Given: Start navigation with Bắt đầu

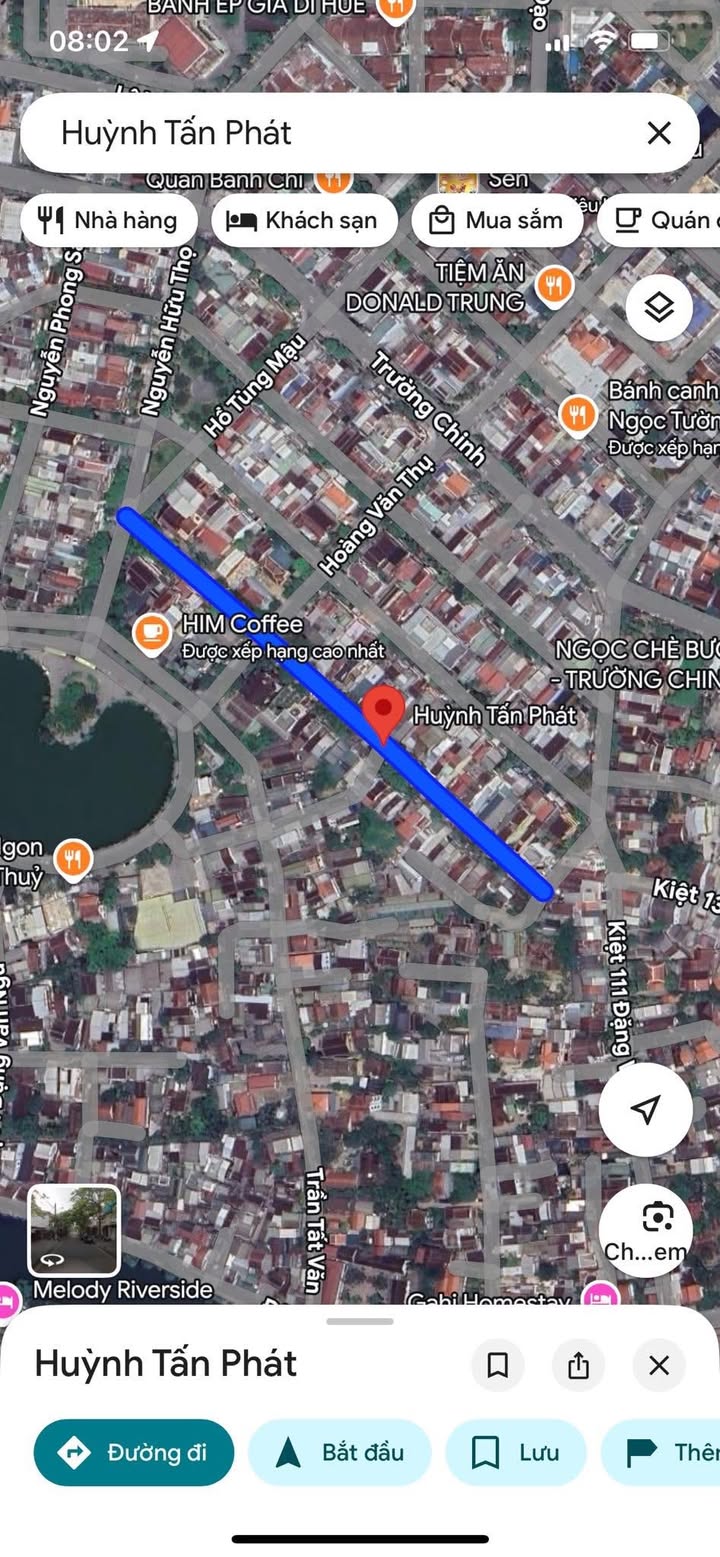Looking at the screenshot, I should coord(339,1452).
